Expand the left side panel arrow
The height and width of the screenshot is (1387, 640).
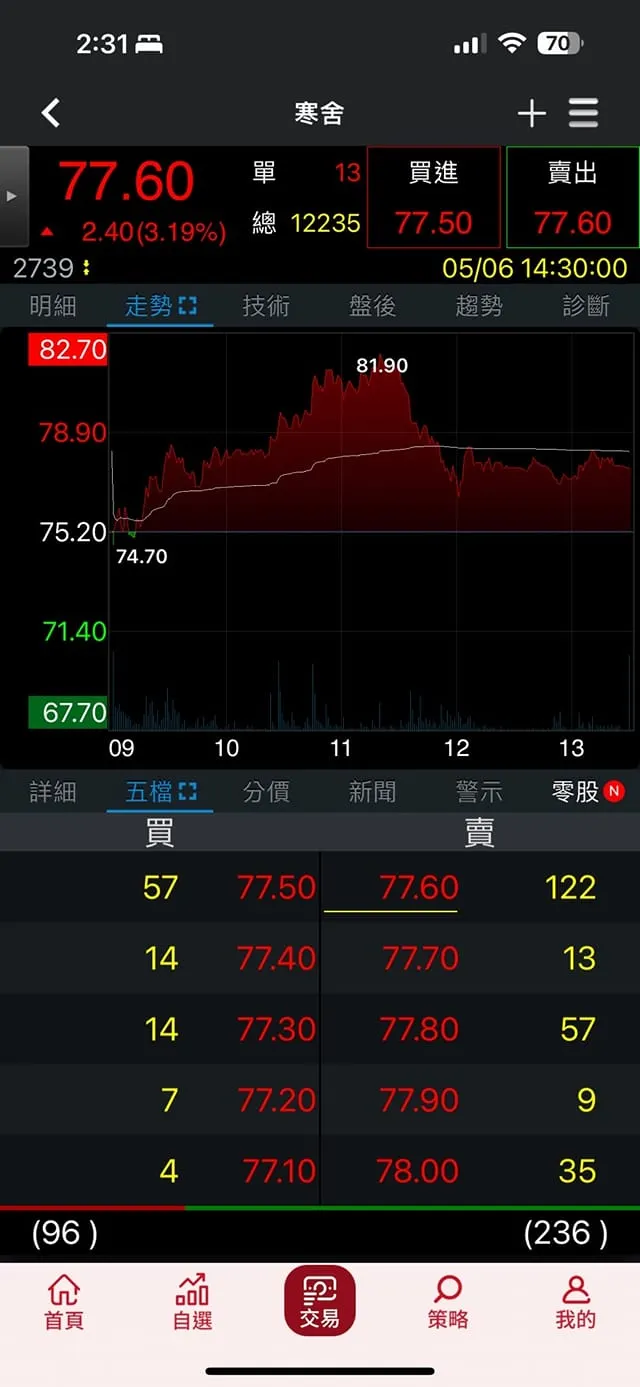tap(13, 196)
